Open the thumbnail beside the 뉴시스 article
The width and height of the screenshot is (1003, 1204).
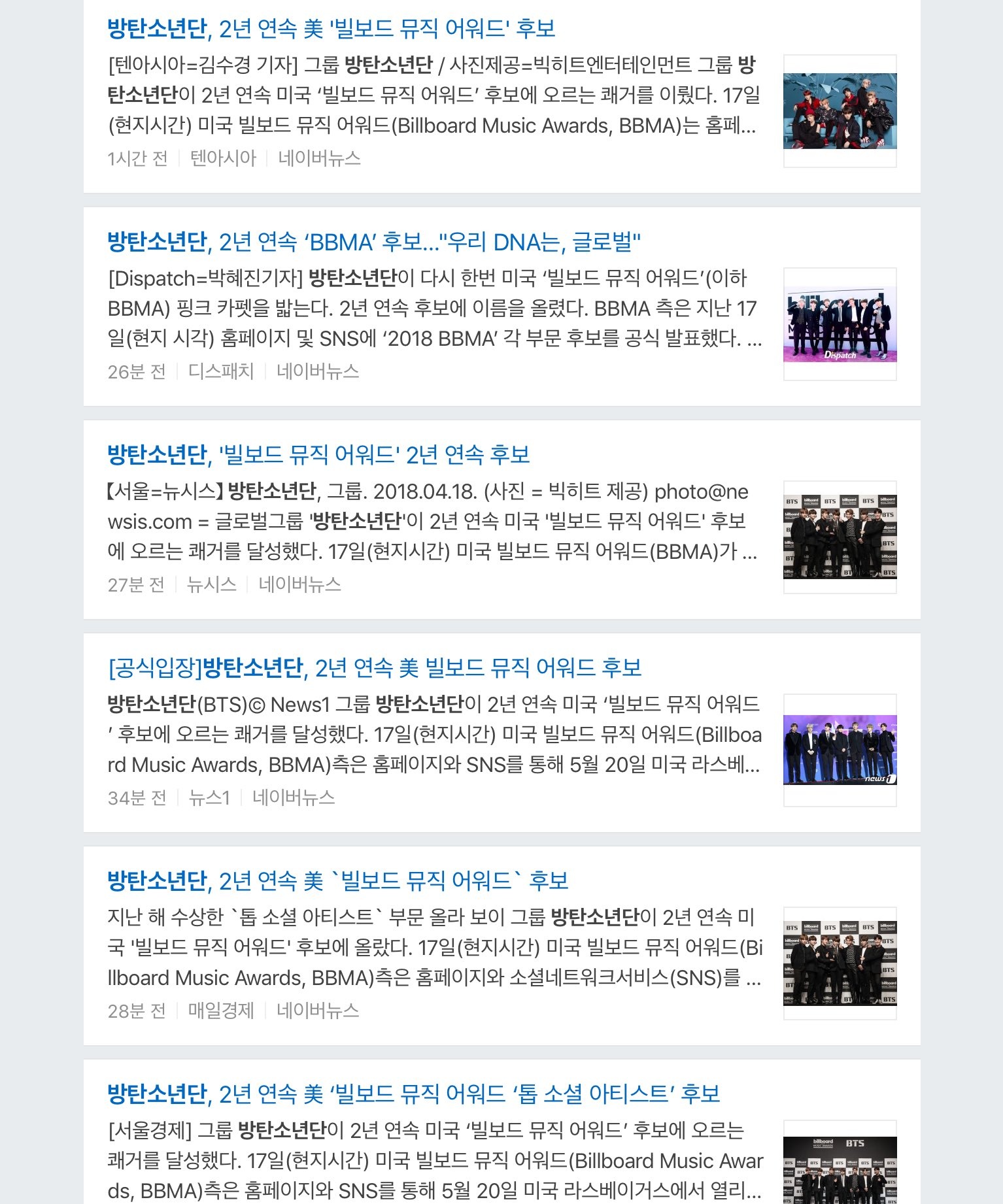840,537
